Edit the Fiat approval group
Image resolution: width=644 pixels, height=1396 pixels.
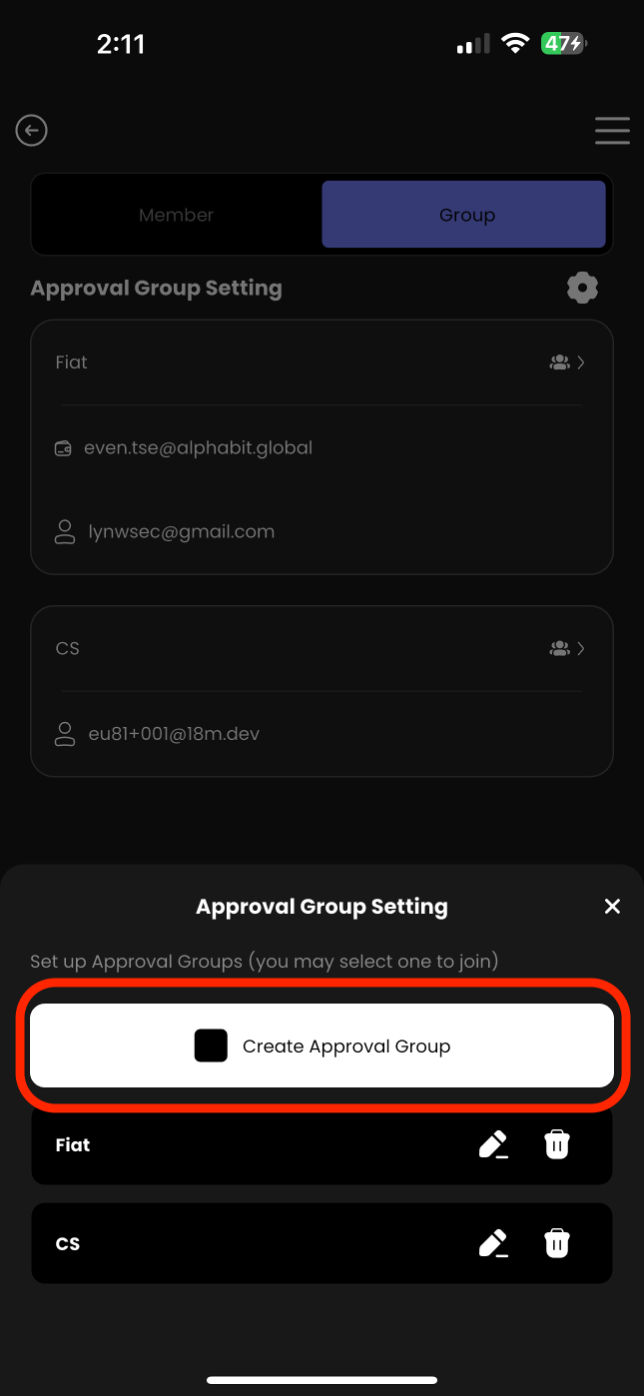[492, 1145]
